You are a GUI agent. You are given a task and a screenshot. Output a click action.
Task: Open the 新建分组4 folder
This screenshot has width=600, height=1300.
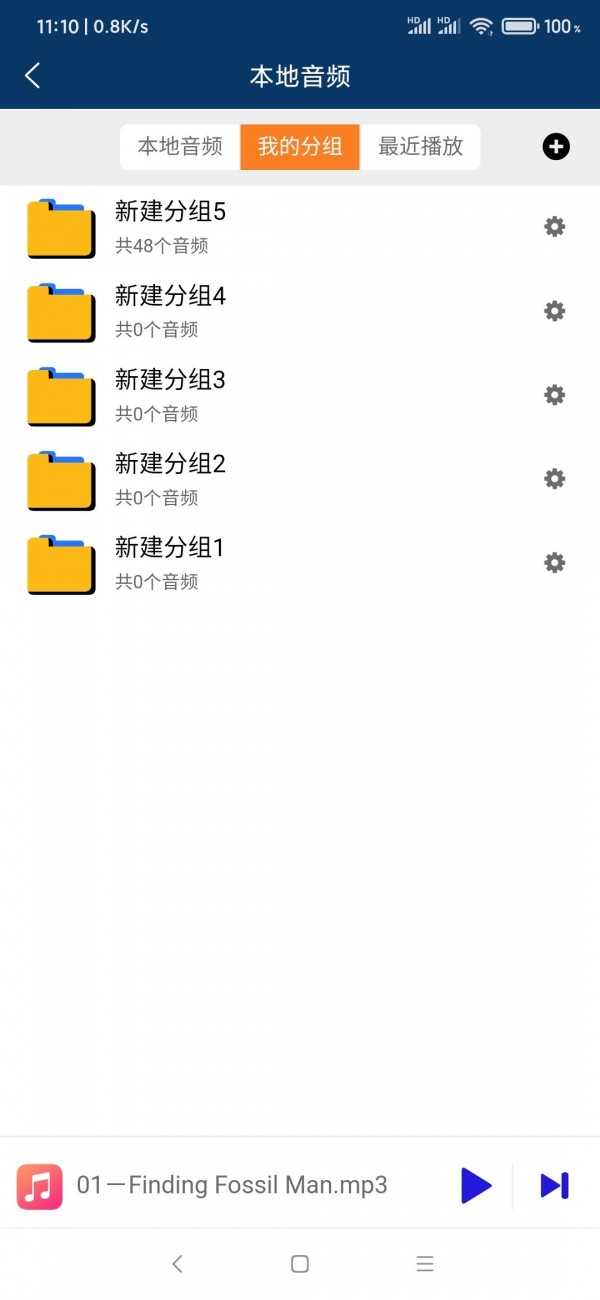pyautogui.click(x=170, y=311)
